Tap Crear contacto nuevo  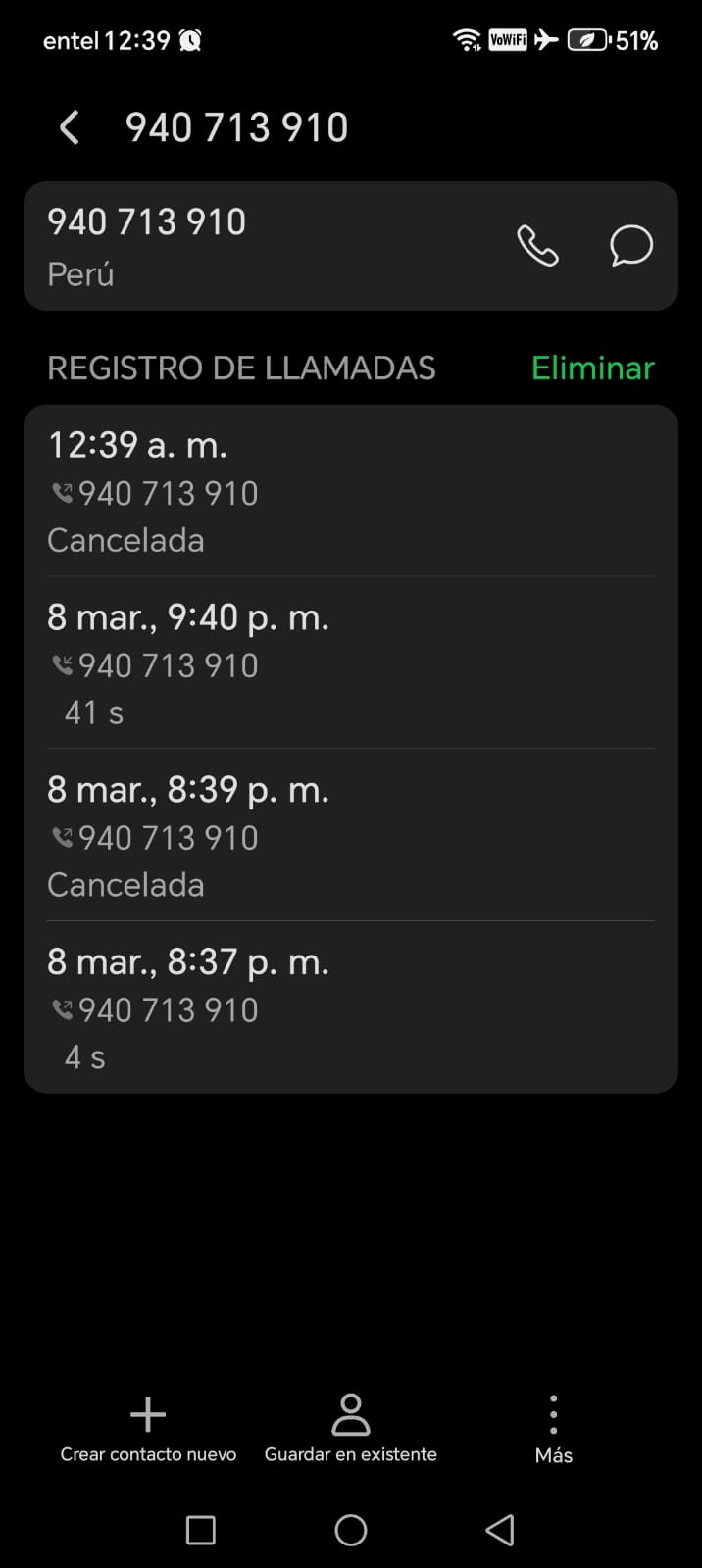click(x=148, y=1429)
